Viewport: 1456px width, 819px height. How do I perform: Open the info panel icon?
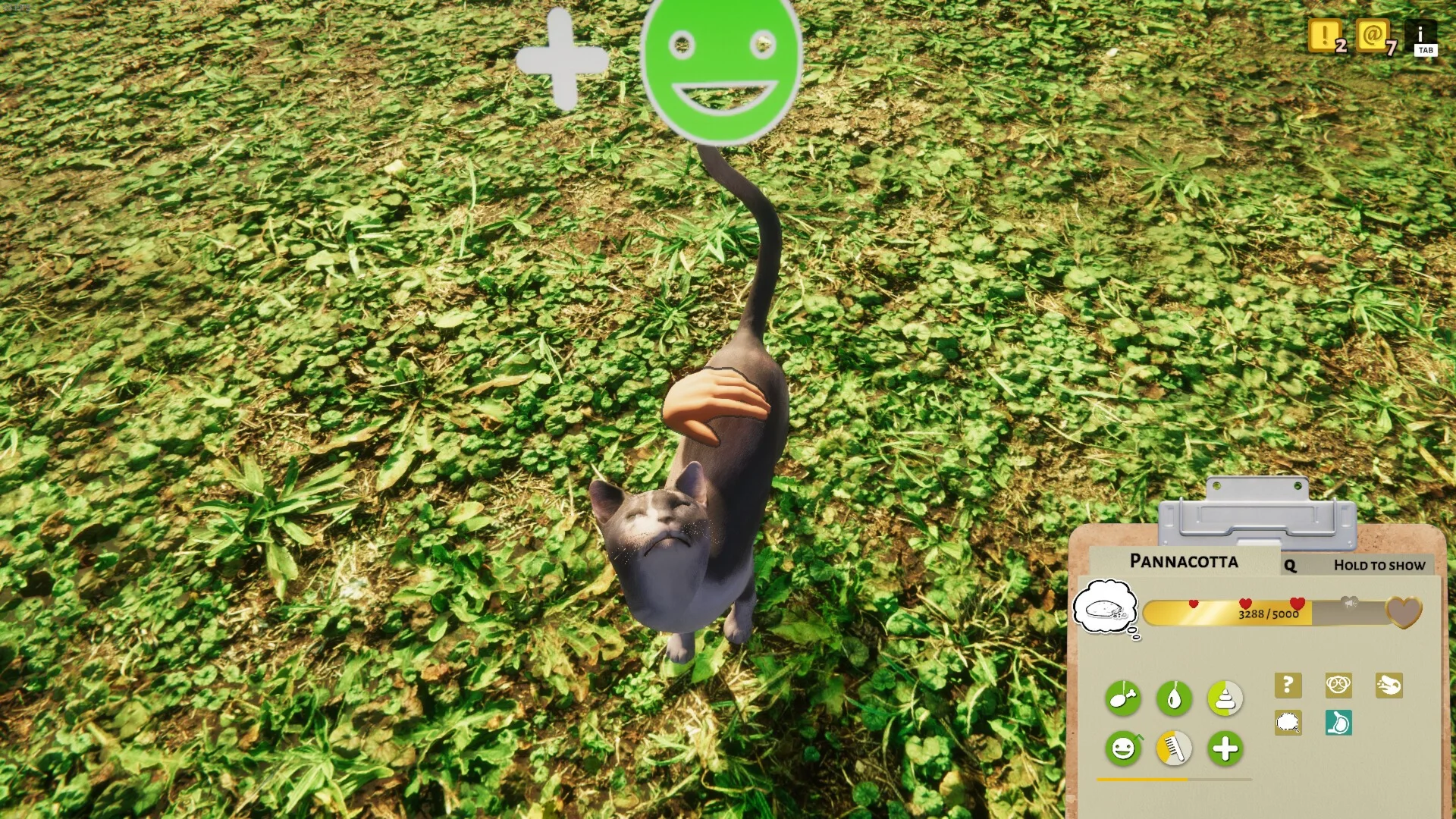[x=1420, y=36]
